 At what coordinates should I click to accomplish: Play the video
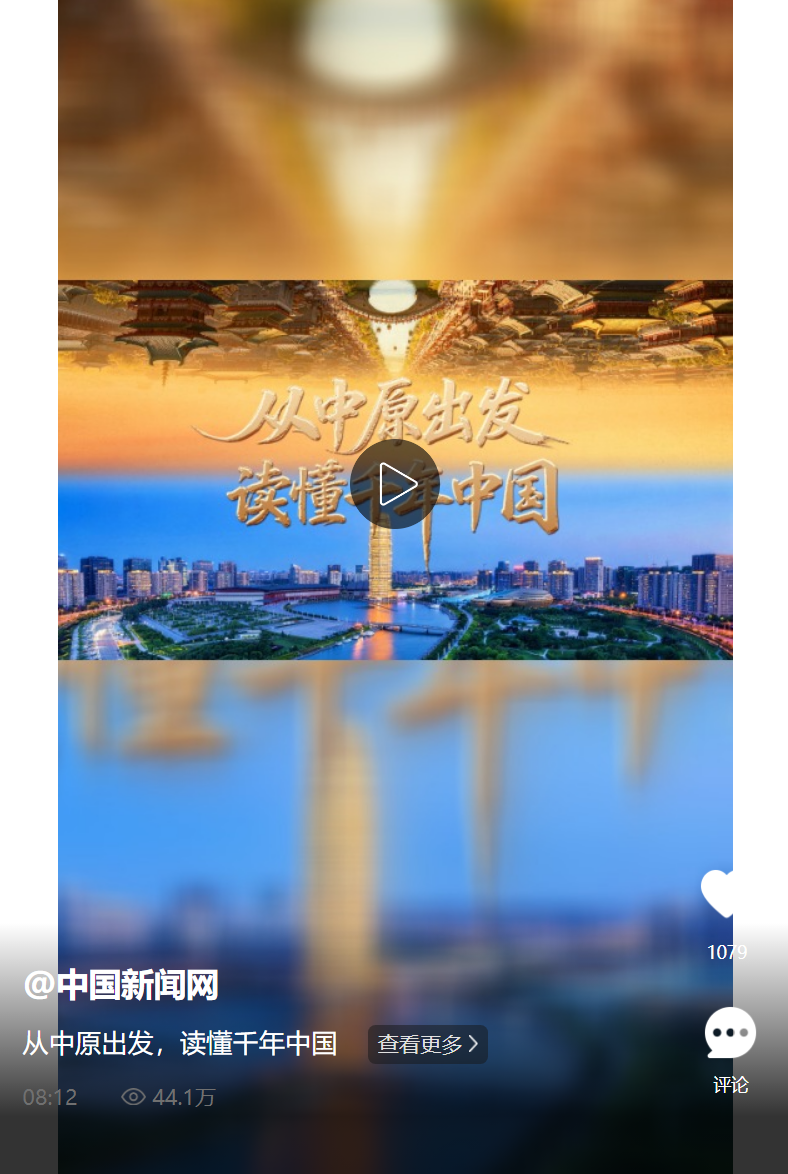(395, 484)
